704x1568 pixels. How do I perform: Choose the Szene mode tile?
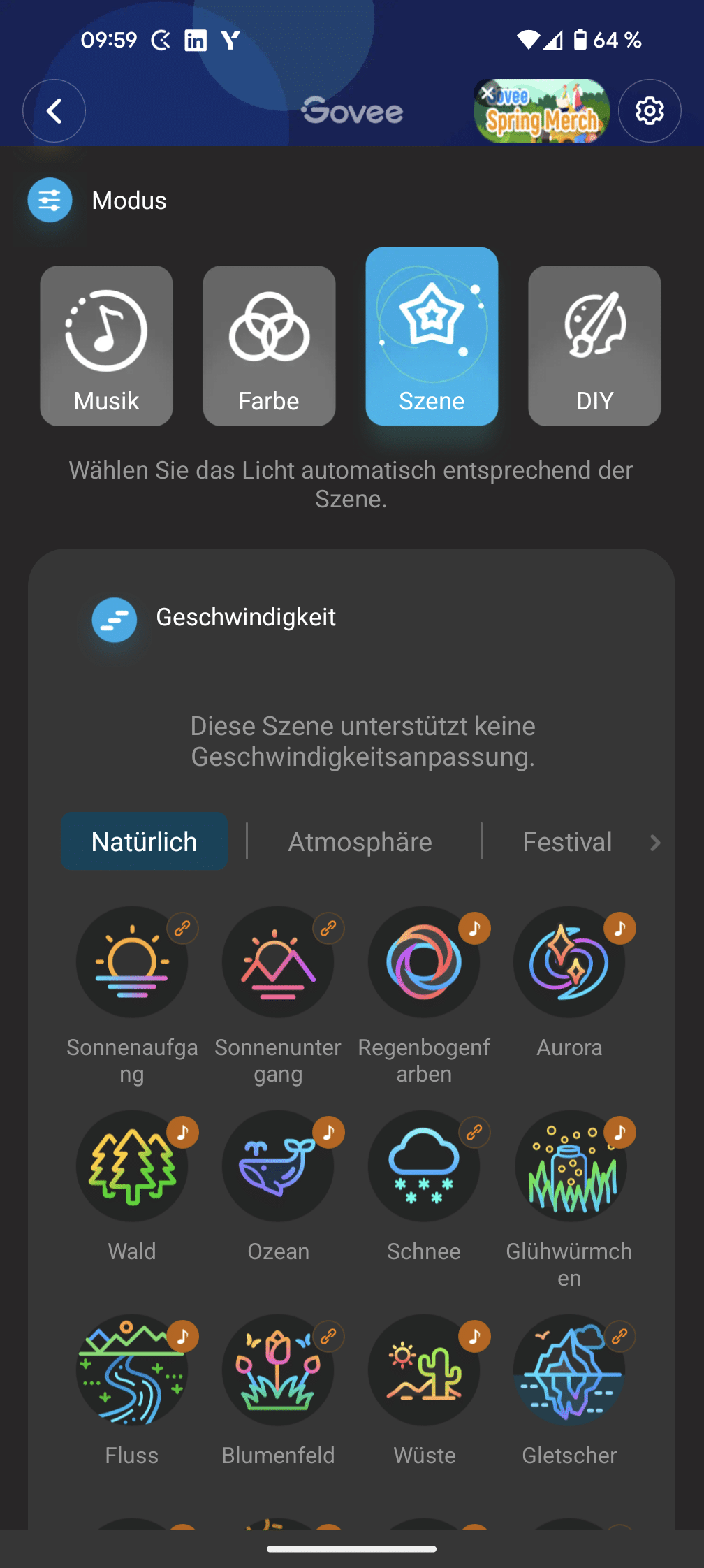(432, 337)
